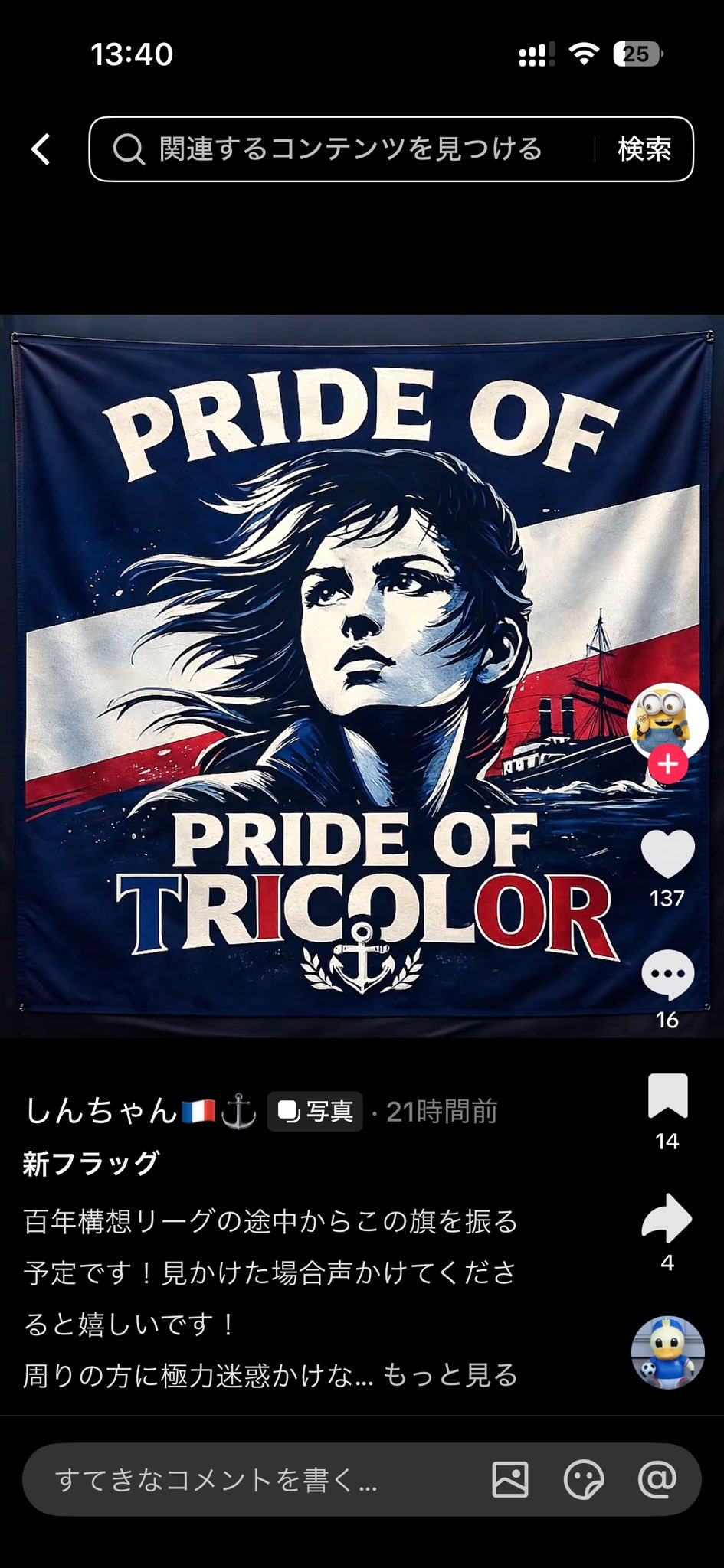Tap the 検索 search button

[x=644, y=149]
